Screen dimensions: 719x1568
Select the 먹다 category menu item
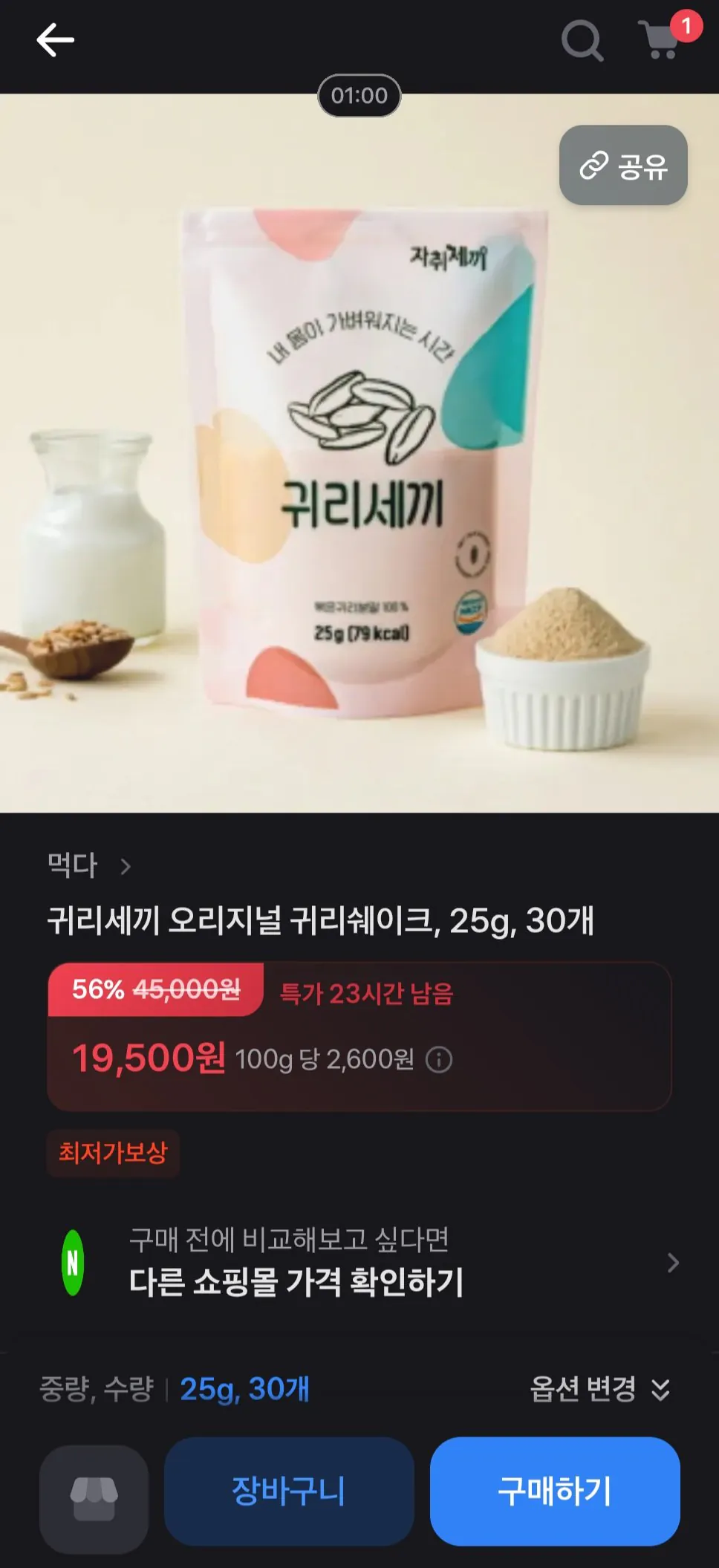pyautogui.click(x=71, y=866)
